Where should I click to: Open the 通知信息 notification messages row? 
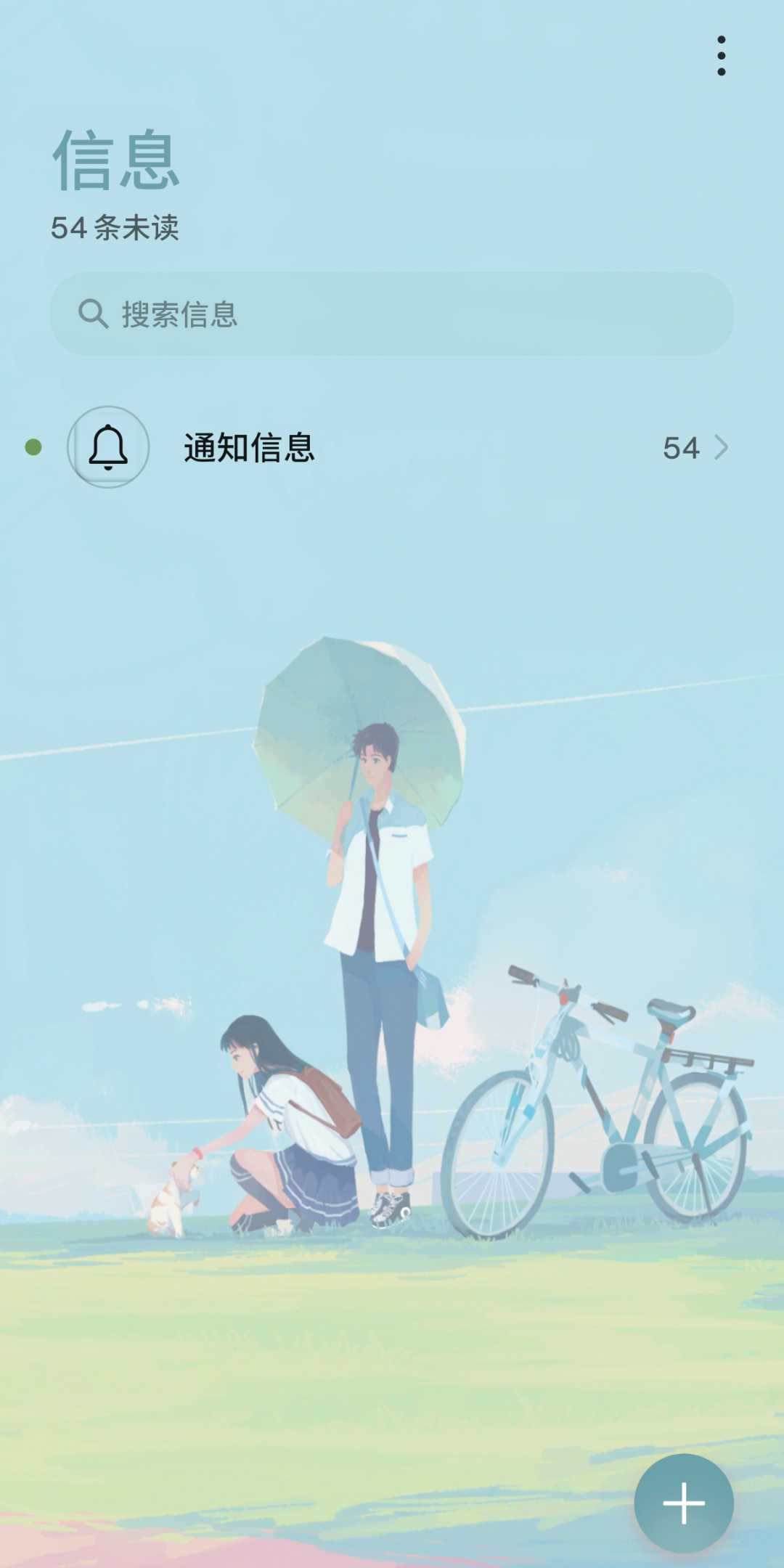click(x=392, y=447)
